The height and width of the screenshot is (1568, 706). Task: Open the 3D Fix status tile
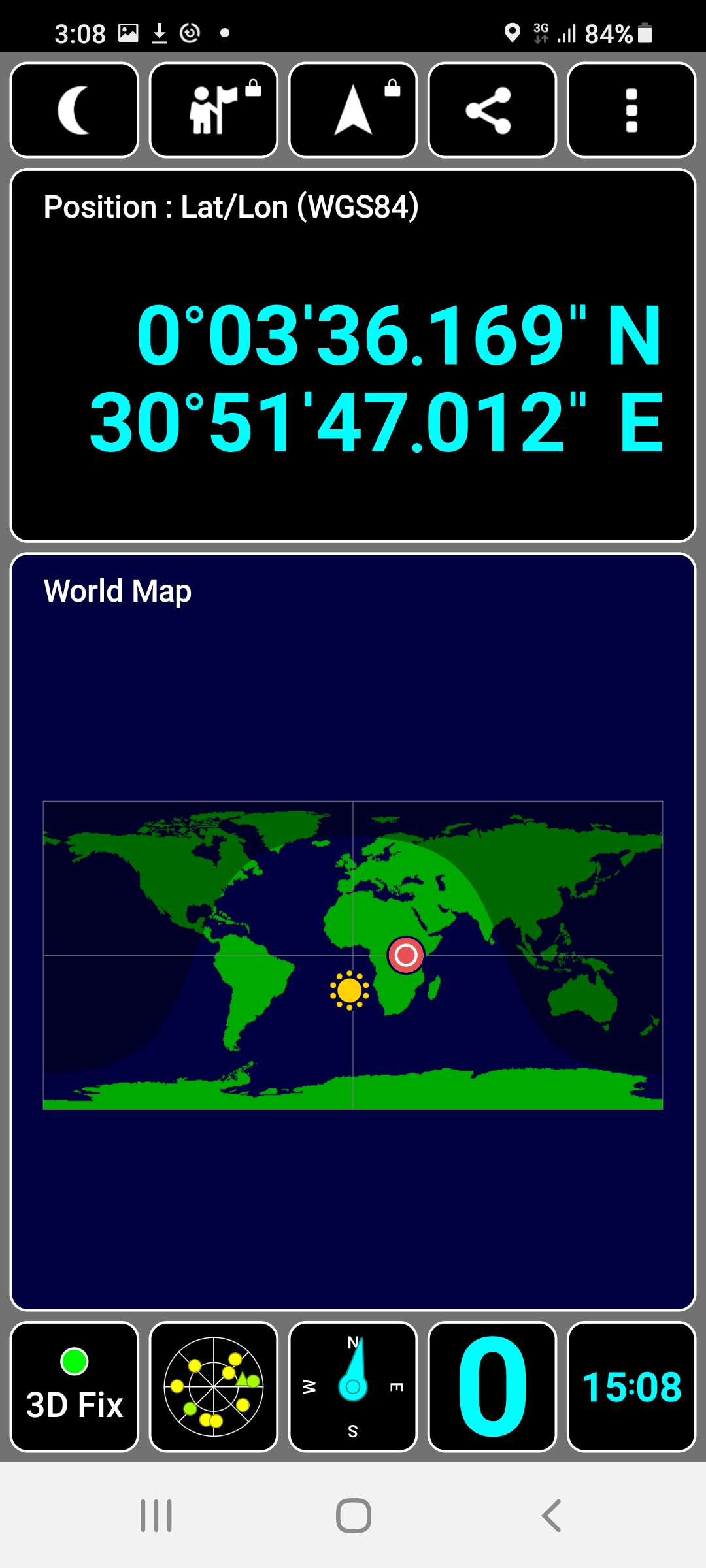[75, 1386]
